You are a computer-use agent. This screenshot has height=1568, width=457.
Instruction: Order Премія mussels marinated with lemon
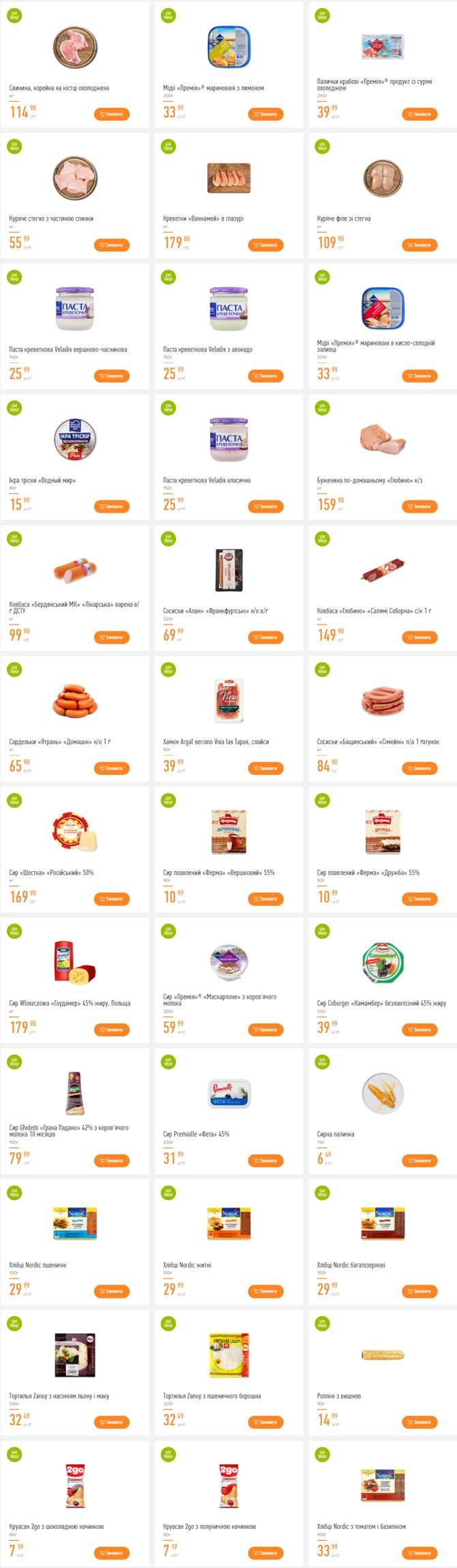coord(265,114)
